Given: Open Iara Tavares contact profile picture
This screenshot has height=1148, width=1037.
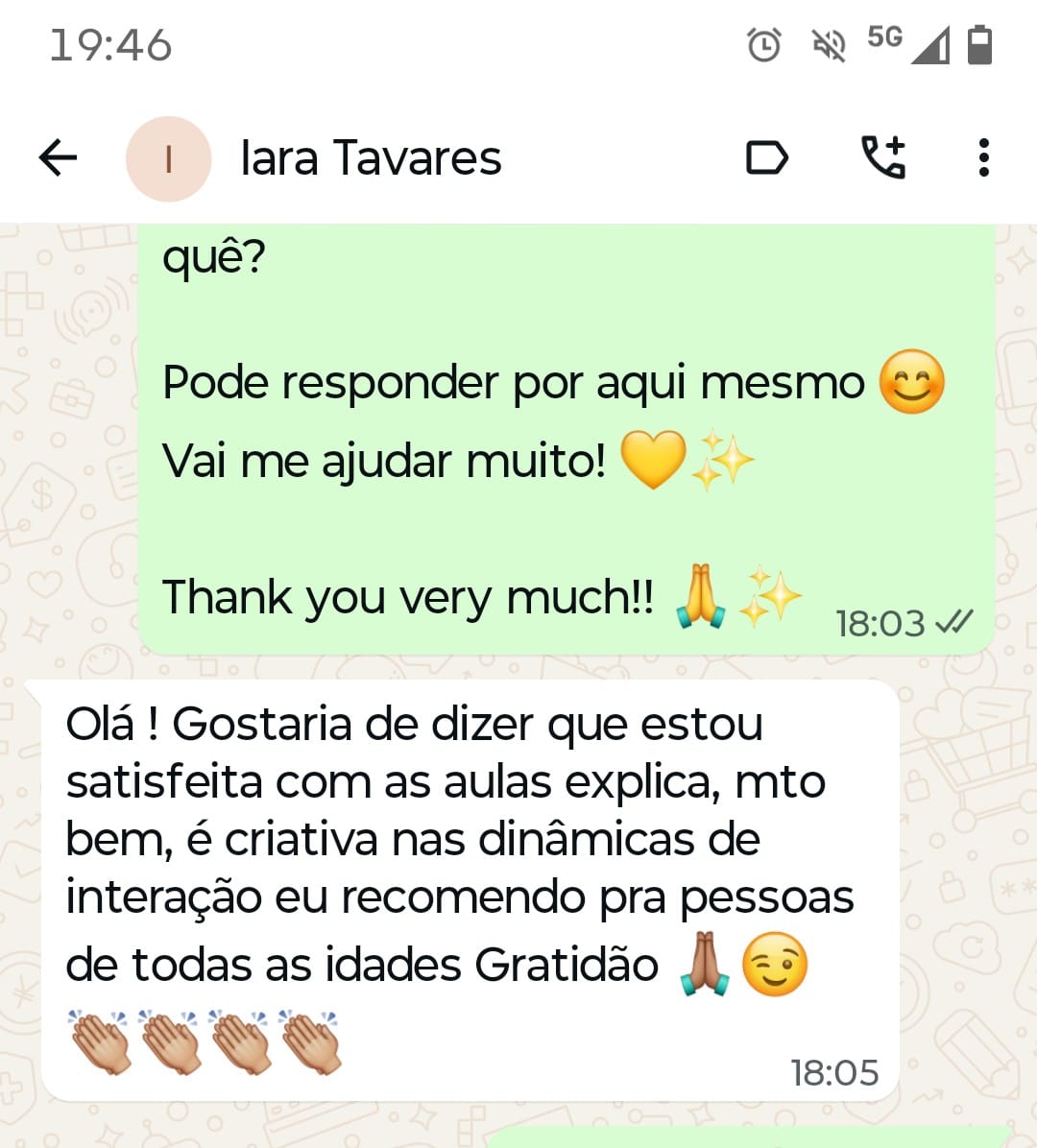Looking at the screenshot, I should [x=168, y=158].
